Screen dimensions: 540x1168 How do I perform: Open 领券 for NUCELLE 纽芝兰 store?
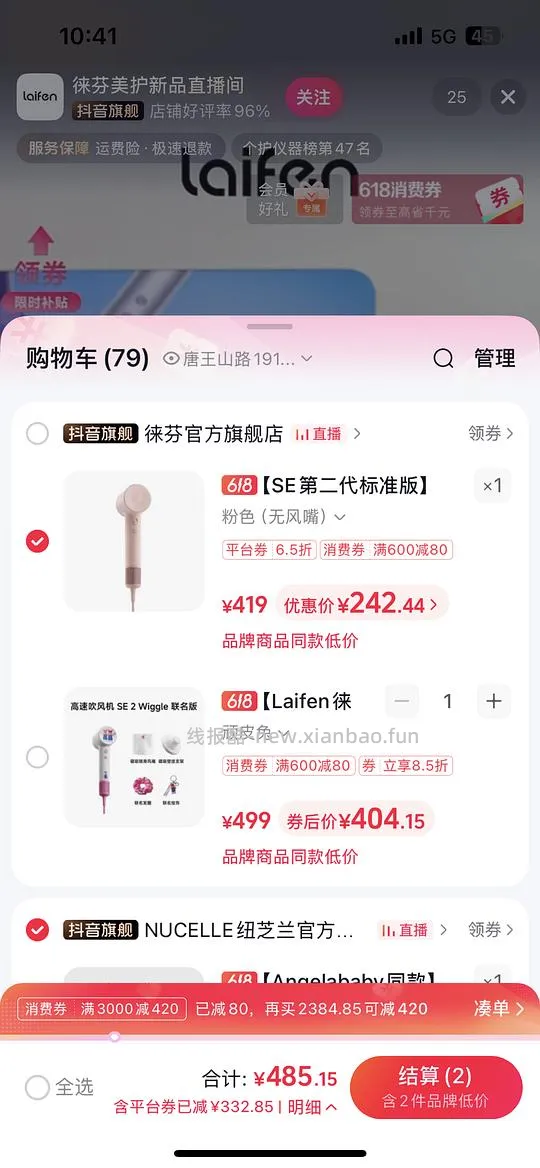[x=491, y=930]
